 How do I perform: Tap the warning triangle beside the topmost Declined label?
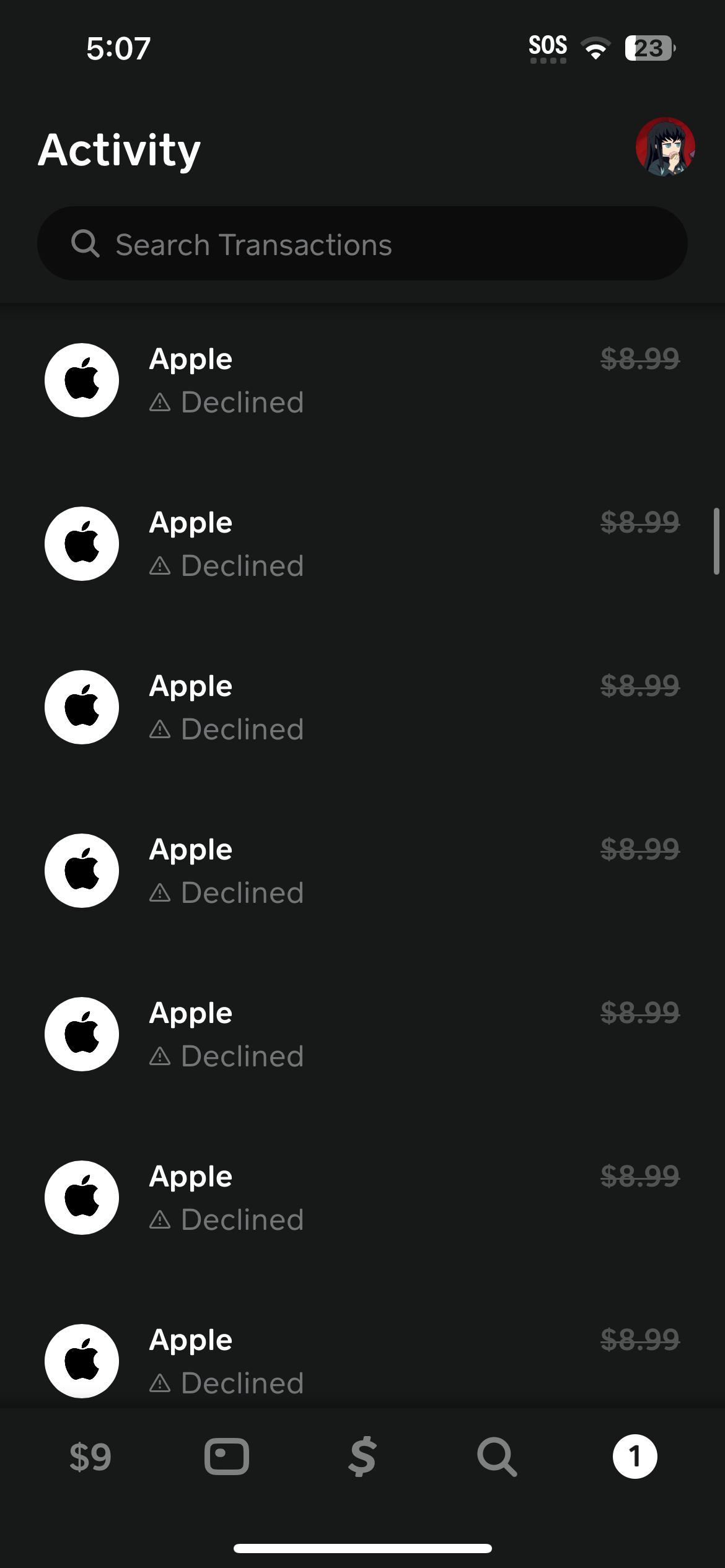point(160,401)
